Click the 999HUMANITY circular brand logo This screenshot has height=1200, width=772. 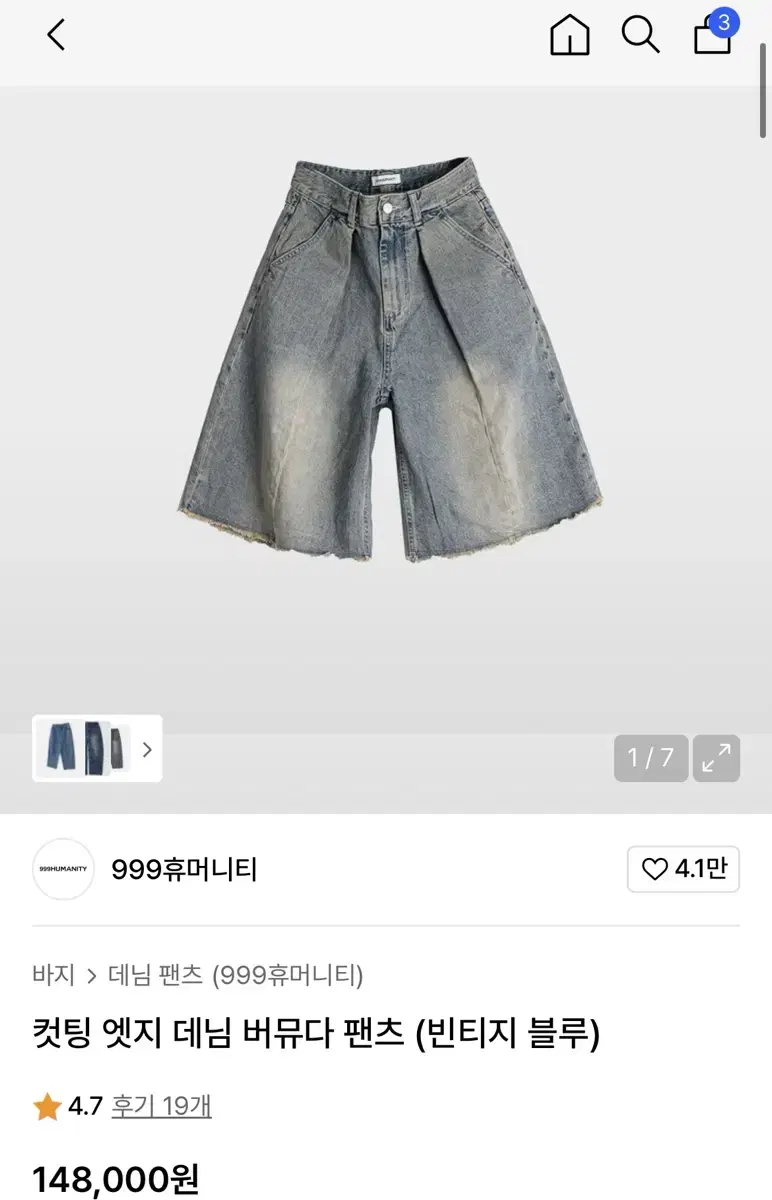[63, 869]
